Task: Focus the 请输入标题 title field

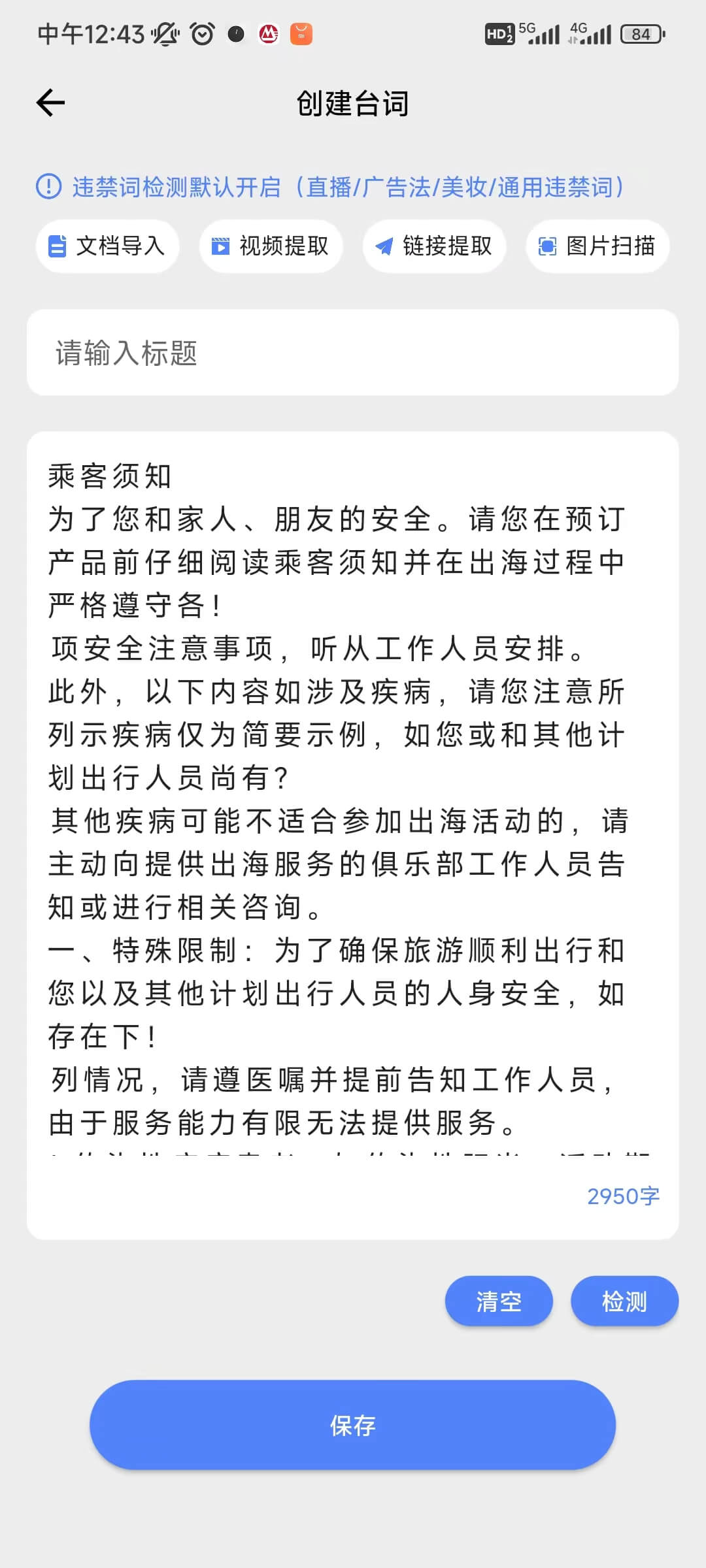Action: pos(352,353)
